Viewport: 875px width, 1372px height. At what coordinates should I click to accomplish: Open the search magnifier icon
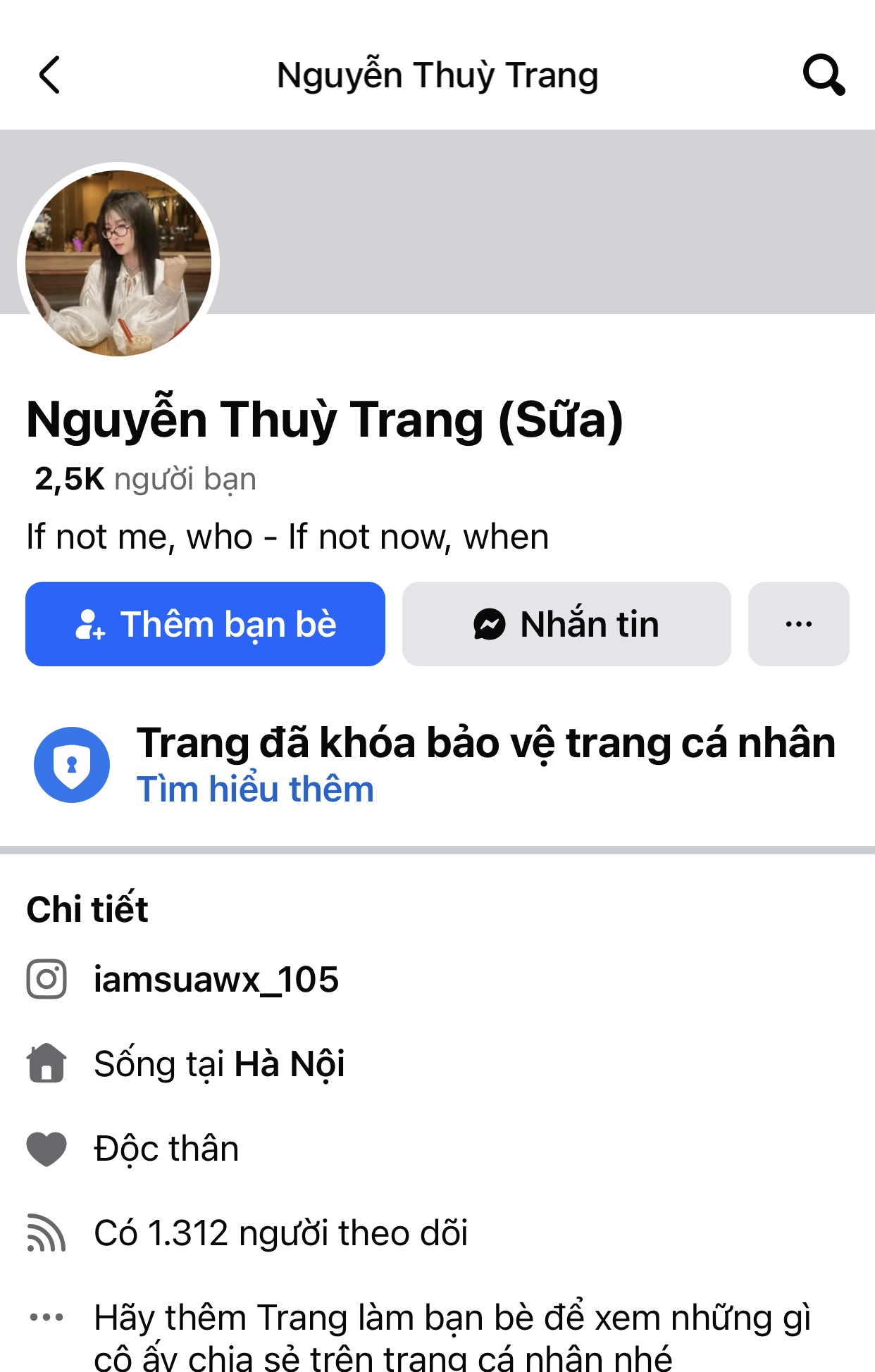point(823,75)
